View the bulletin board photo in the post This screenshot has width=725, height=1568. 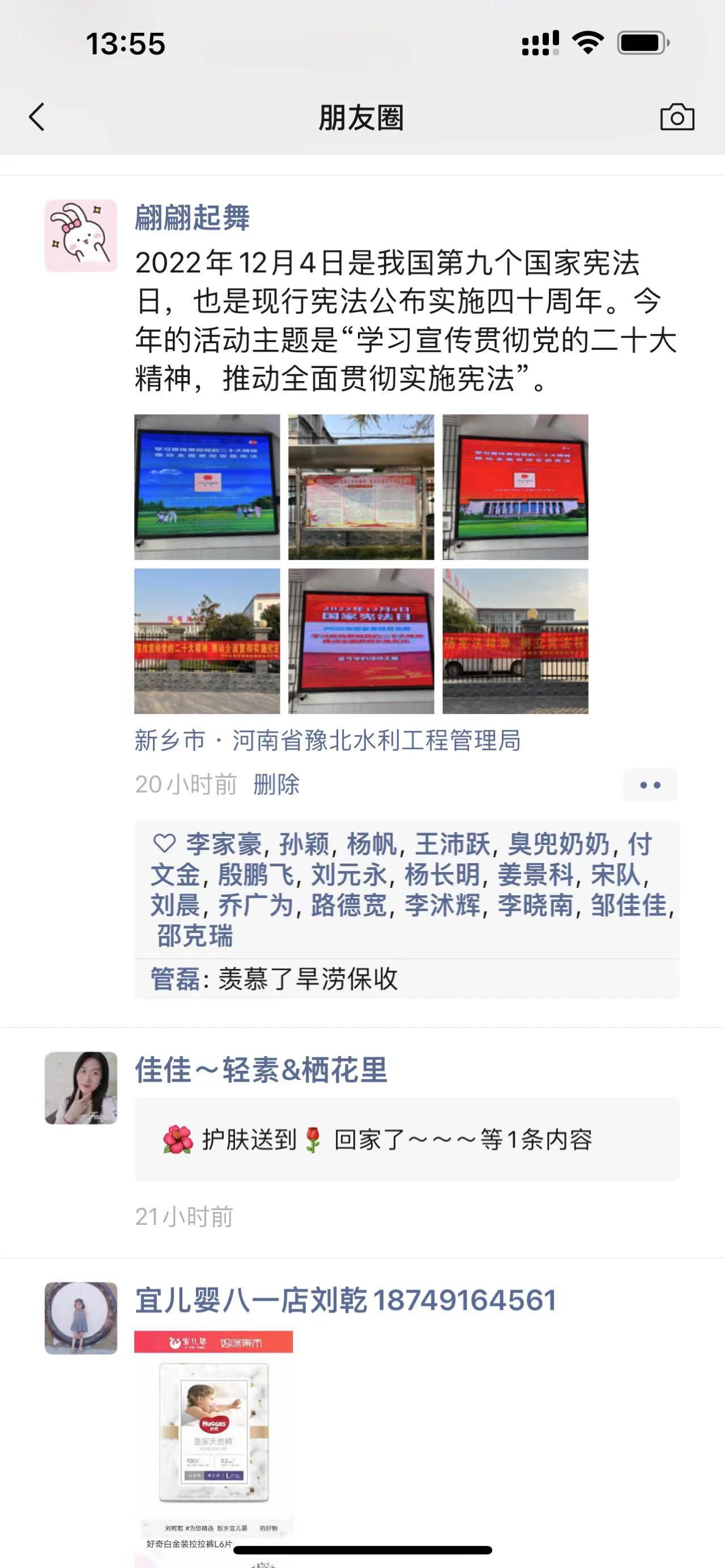tap(361, 486)
